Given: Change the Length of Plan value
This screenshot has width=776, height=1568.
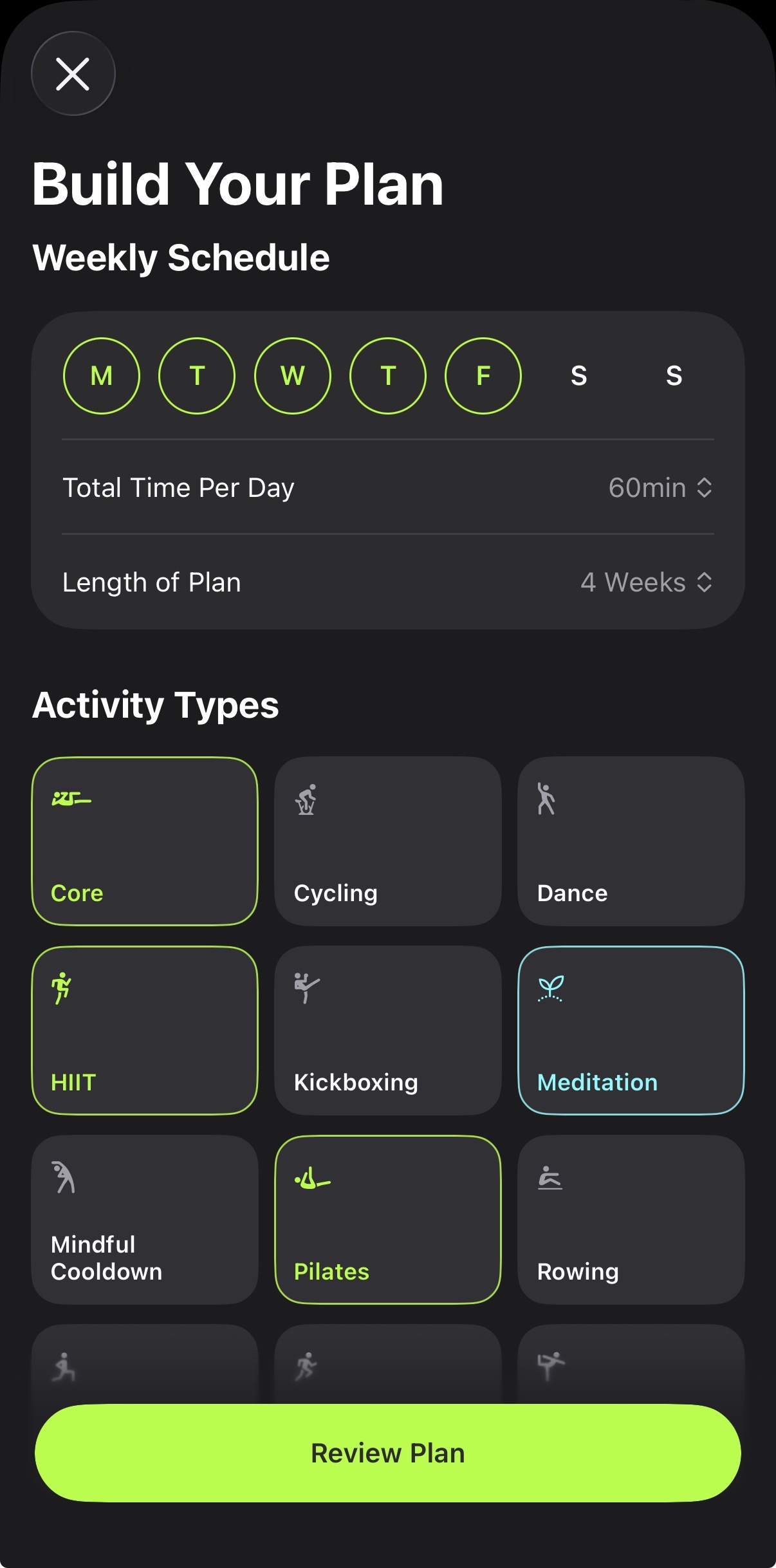Looking at the screenshot, I should [x=646, y=583].
